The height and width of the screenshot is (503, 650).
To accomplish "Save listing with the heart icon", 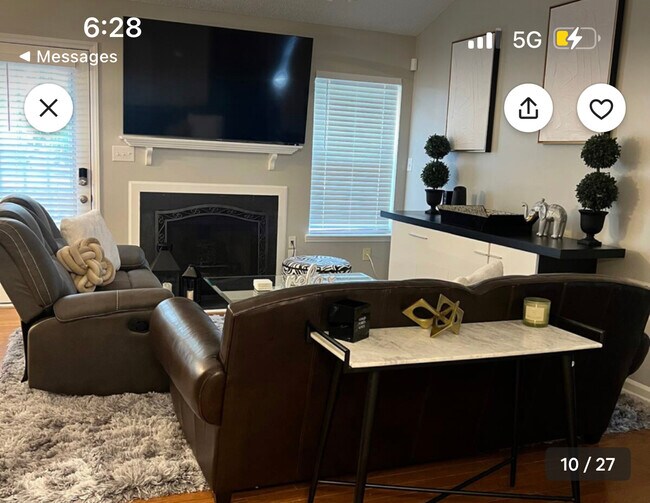I will 601,108.
